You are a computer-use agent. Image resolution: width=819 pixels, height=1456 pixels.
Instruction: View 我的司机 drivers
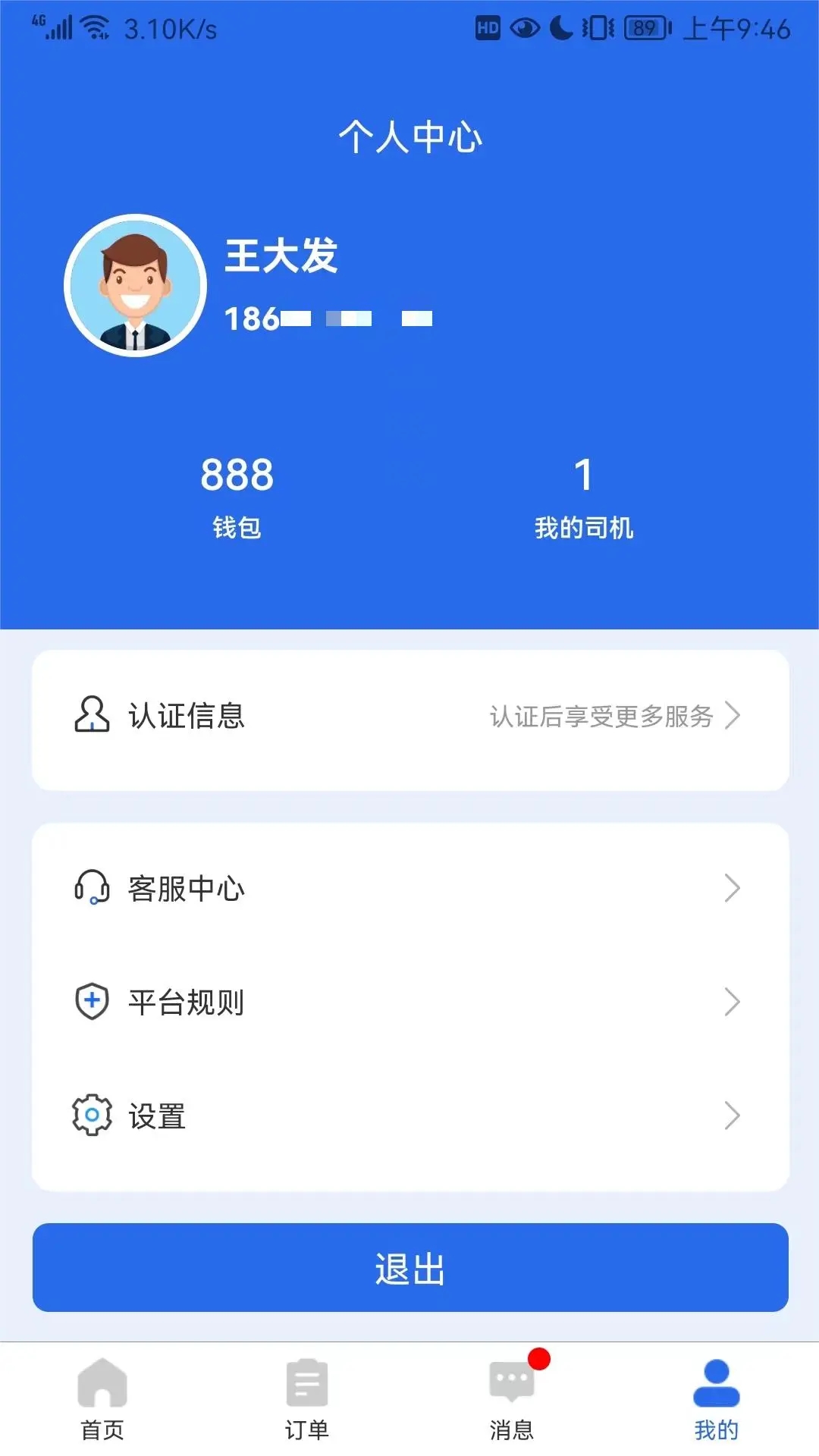click(x=583, y=497)
